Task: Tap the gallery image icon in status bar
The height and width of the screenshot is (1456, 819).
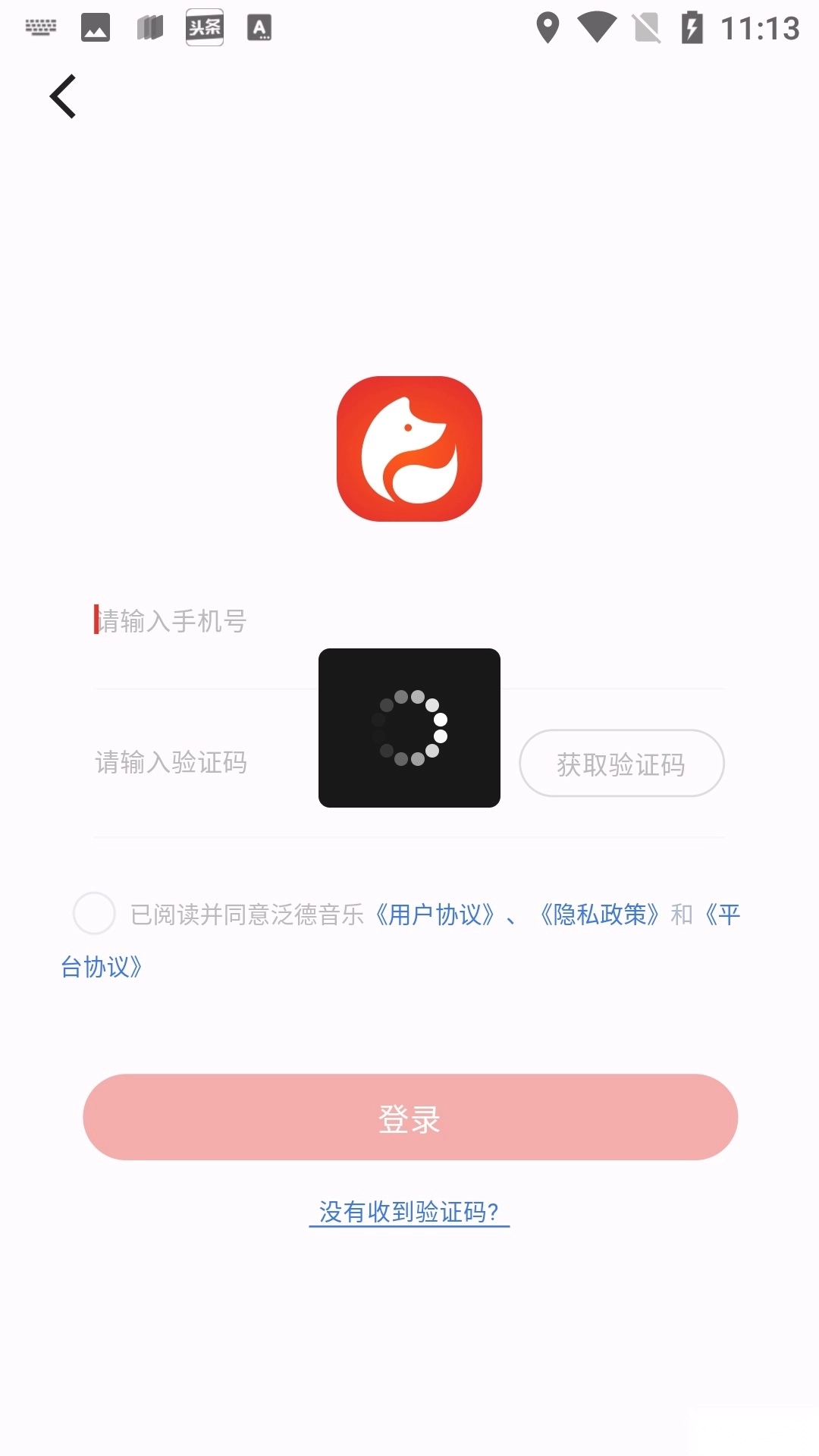Action: [96, 27]
